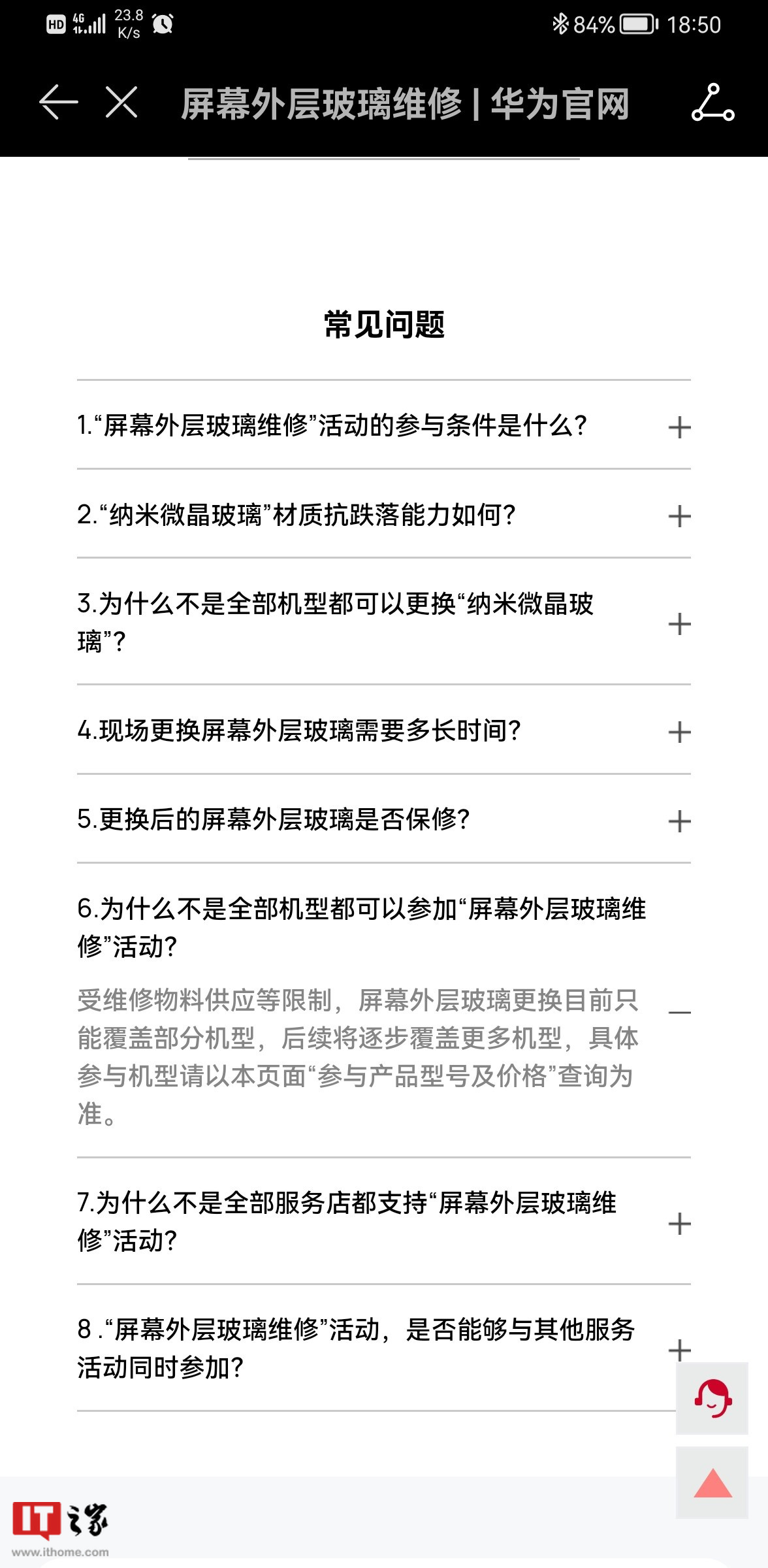This screenshot has height=1568, width=768.
Task: Jump back to top of the page
Action: click(x=712, y=1482)
